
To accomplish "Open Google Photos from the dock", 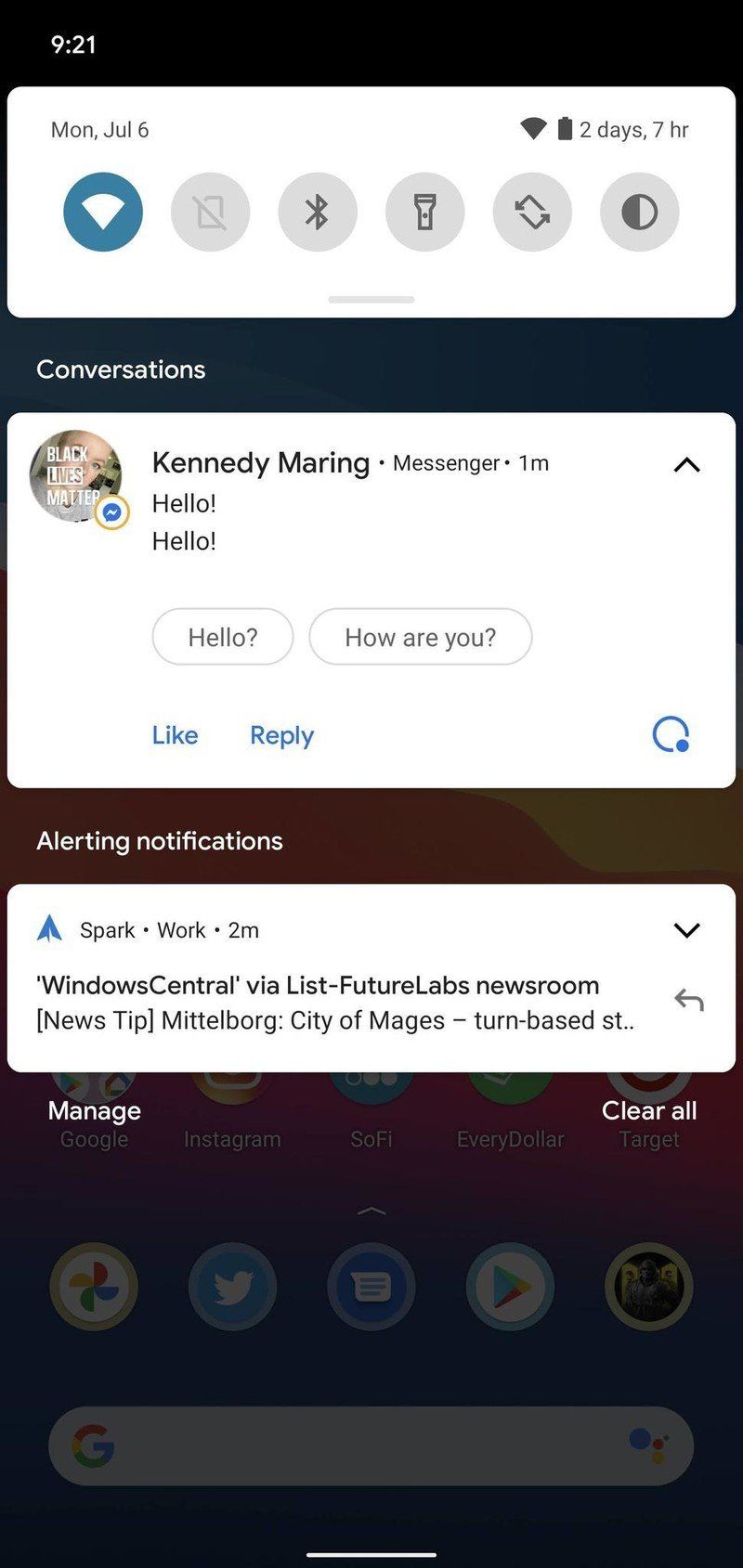I will [93, 1287].
